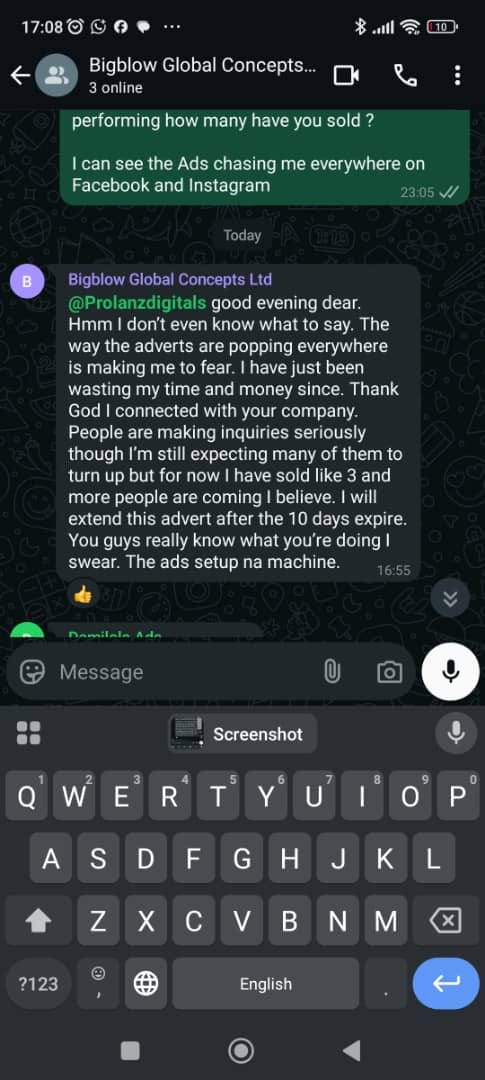The width and height of the screenshot is (485, 1080).
Task: Tap the @Prolanzdigitals mention
Action: (137, 303)
